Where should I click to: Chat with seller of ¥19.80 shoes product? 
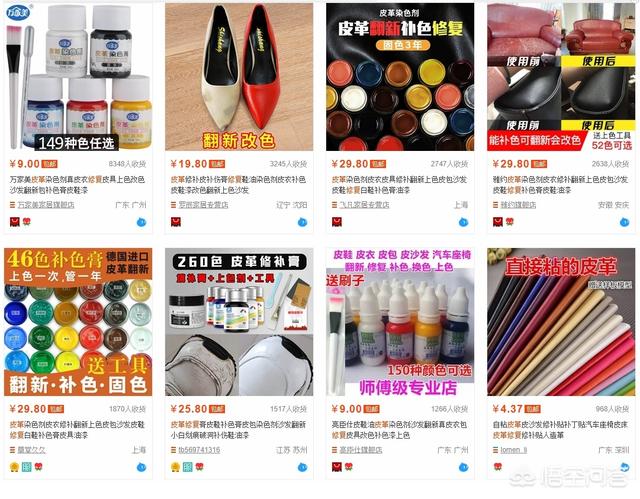click(301, 222)
